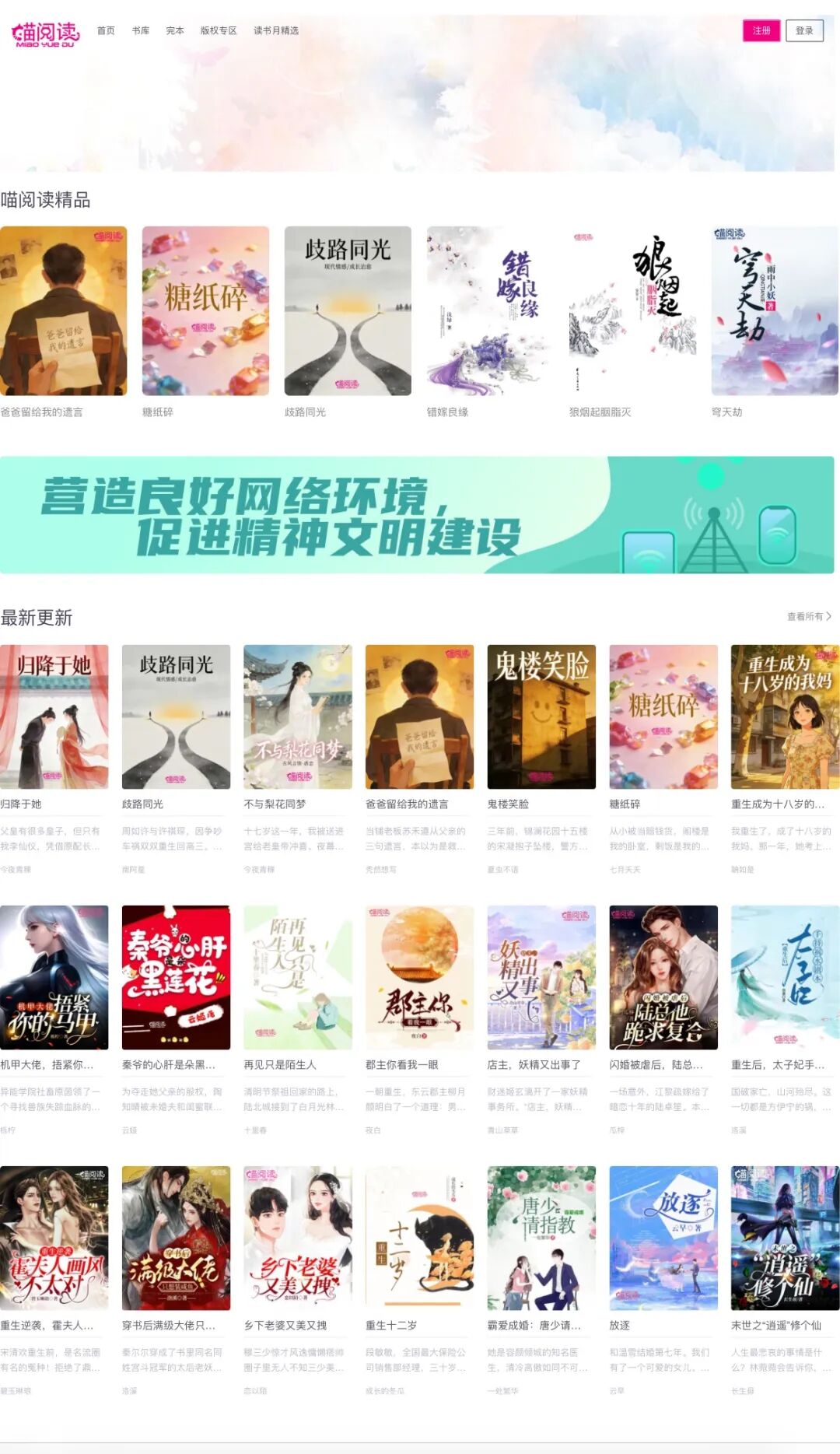Open the book 不与梨花同梦
Image resolution: width=840 pixels, height=1454 pixels.
click(x=298, y=716)
